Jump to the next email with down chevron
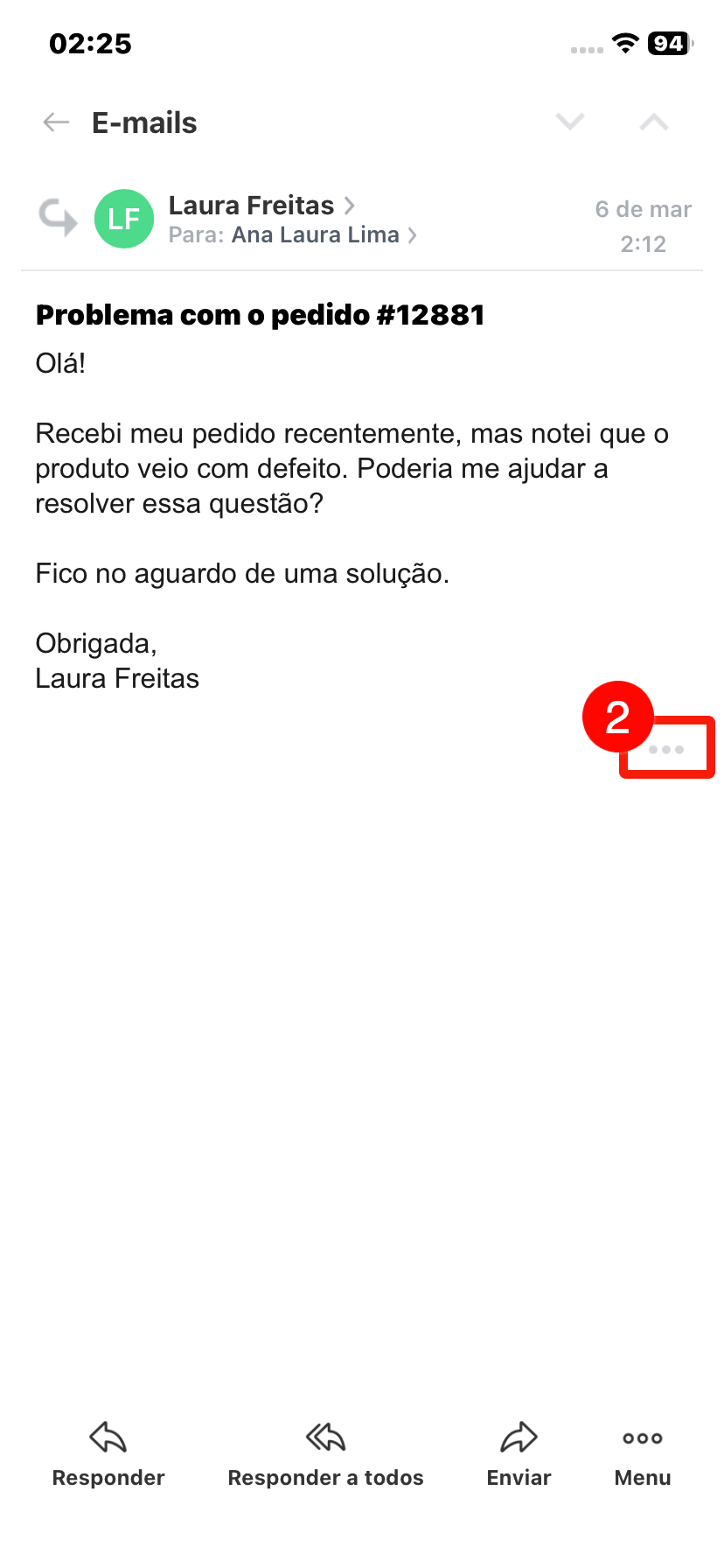The width and height of the screenshot is (724, 1568). pyautogui.click(x=570, y=122)
